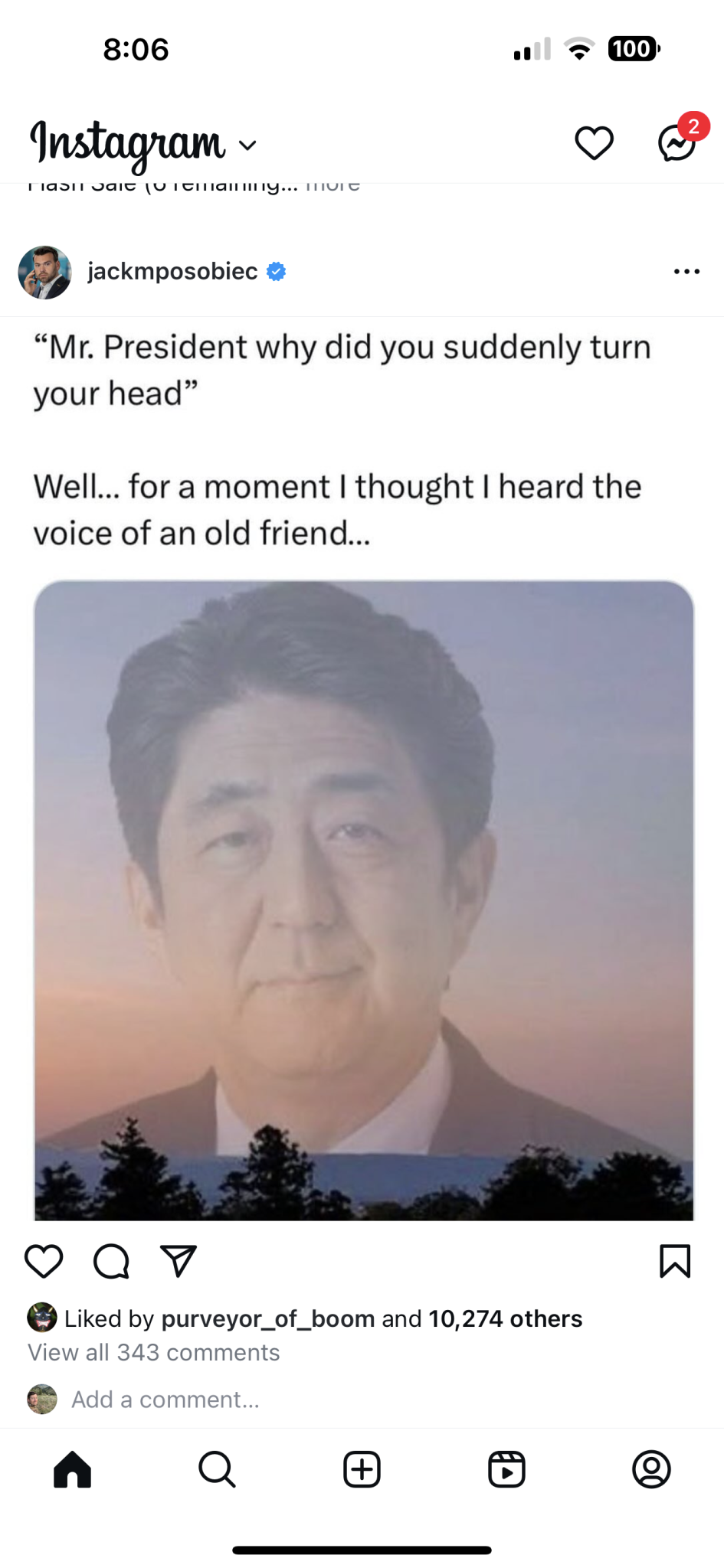This screenshot has width=724, height=1568.
Task: Share jackmposobiec's post via send icon
Action: point(179,1261)
